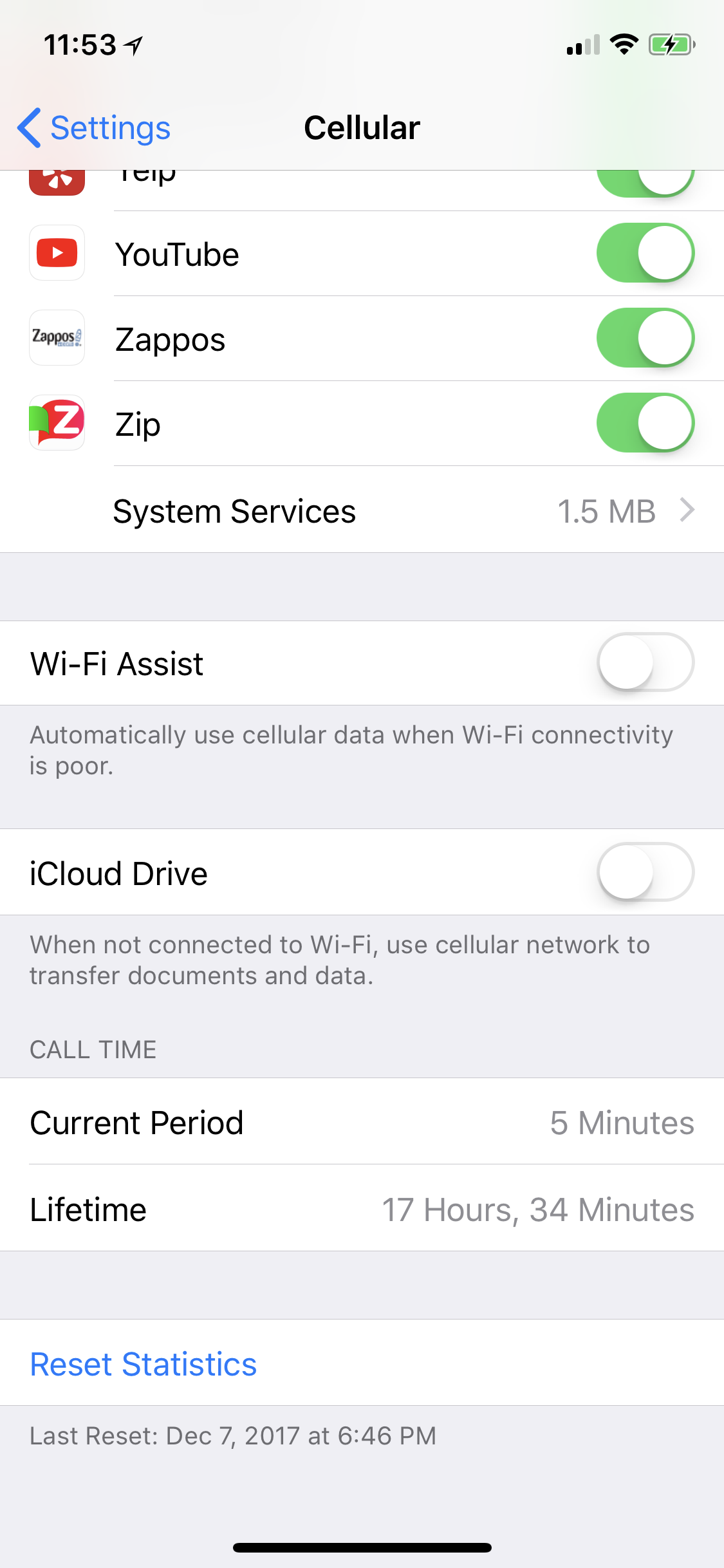
Task: Turn on iCloud Drive cellular use
Action: click(x=645, y=872)
